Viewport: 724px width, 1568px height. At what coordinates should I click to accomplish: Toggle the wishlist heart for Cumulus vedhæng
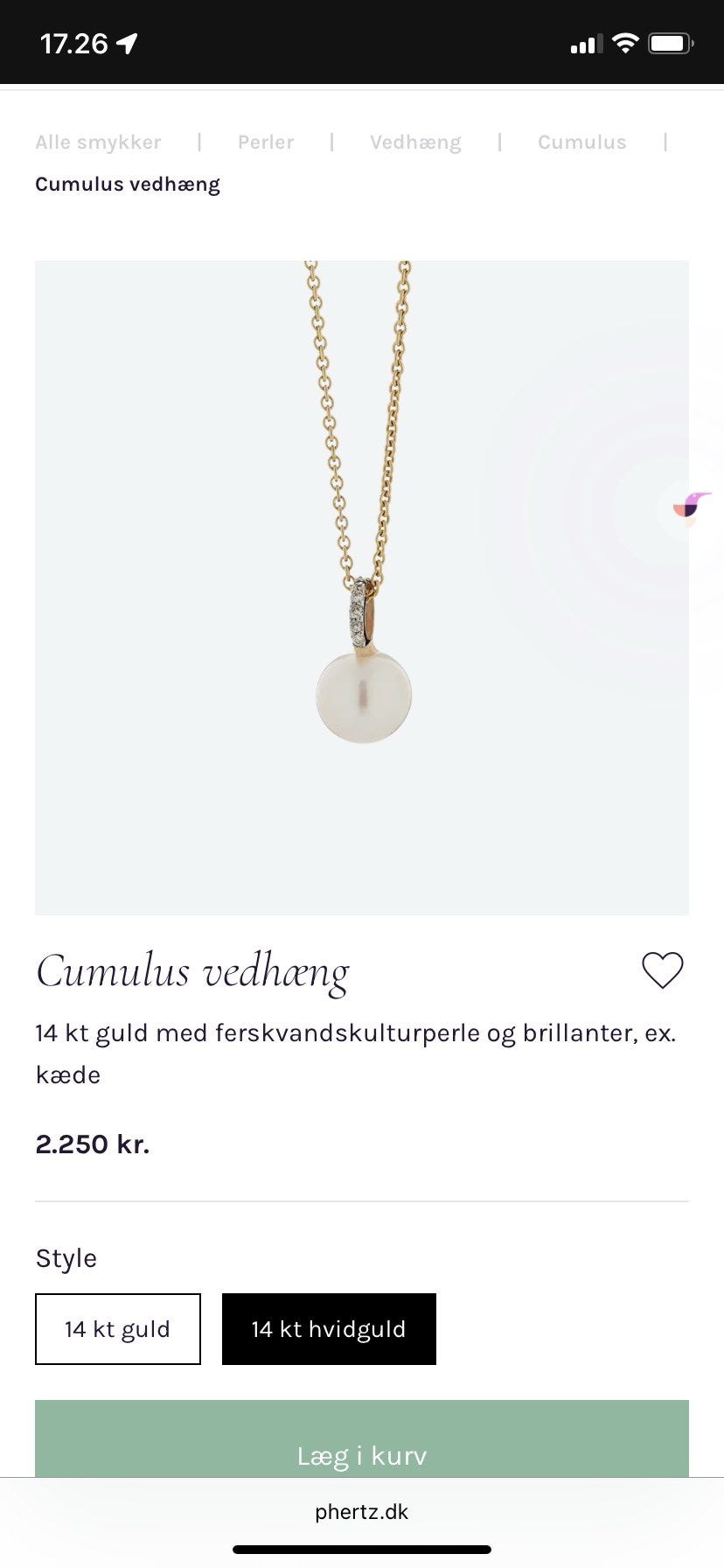[x=662, y=969]
